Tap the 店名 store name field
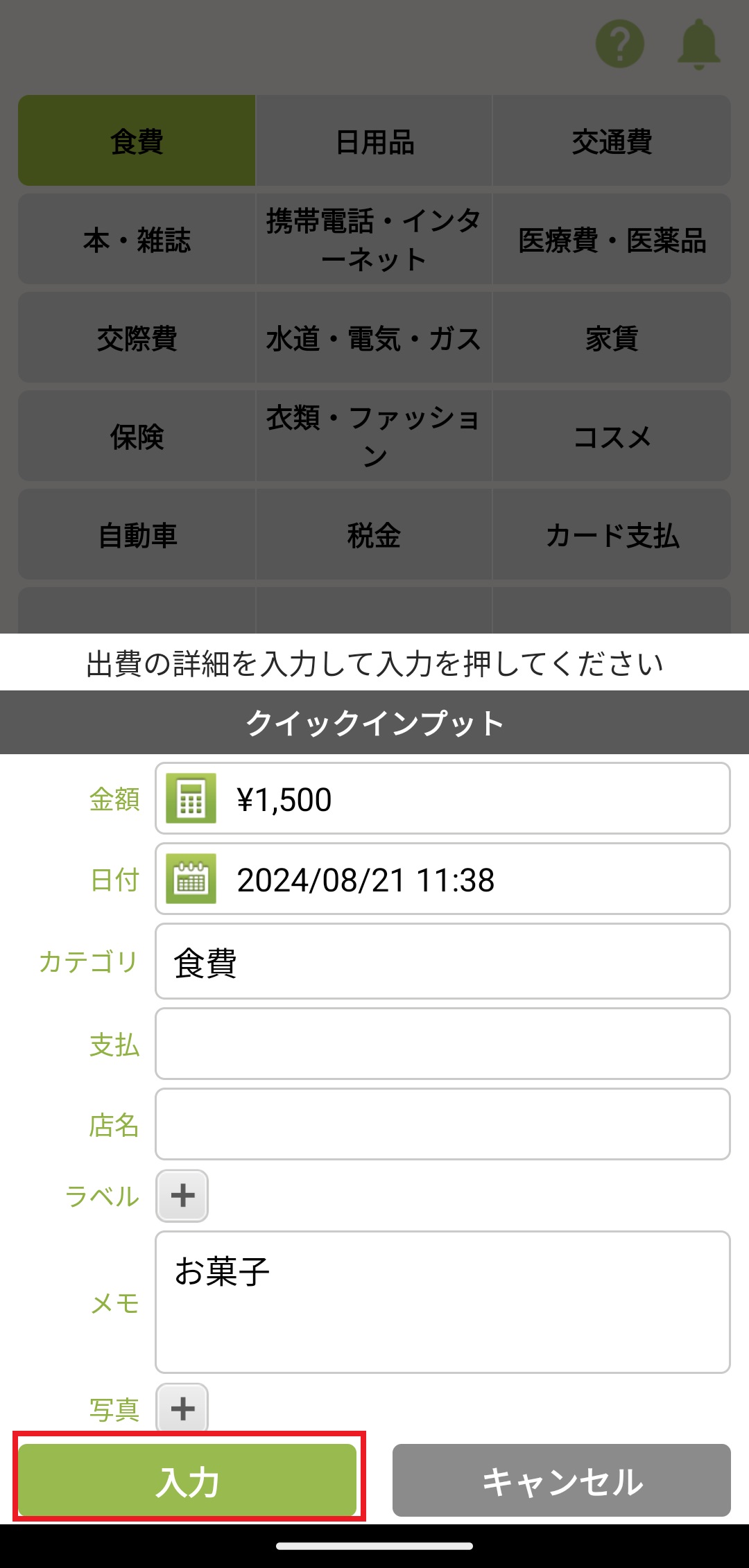Viewport: 749px width, 1568px height. pos(442,1124)
